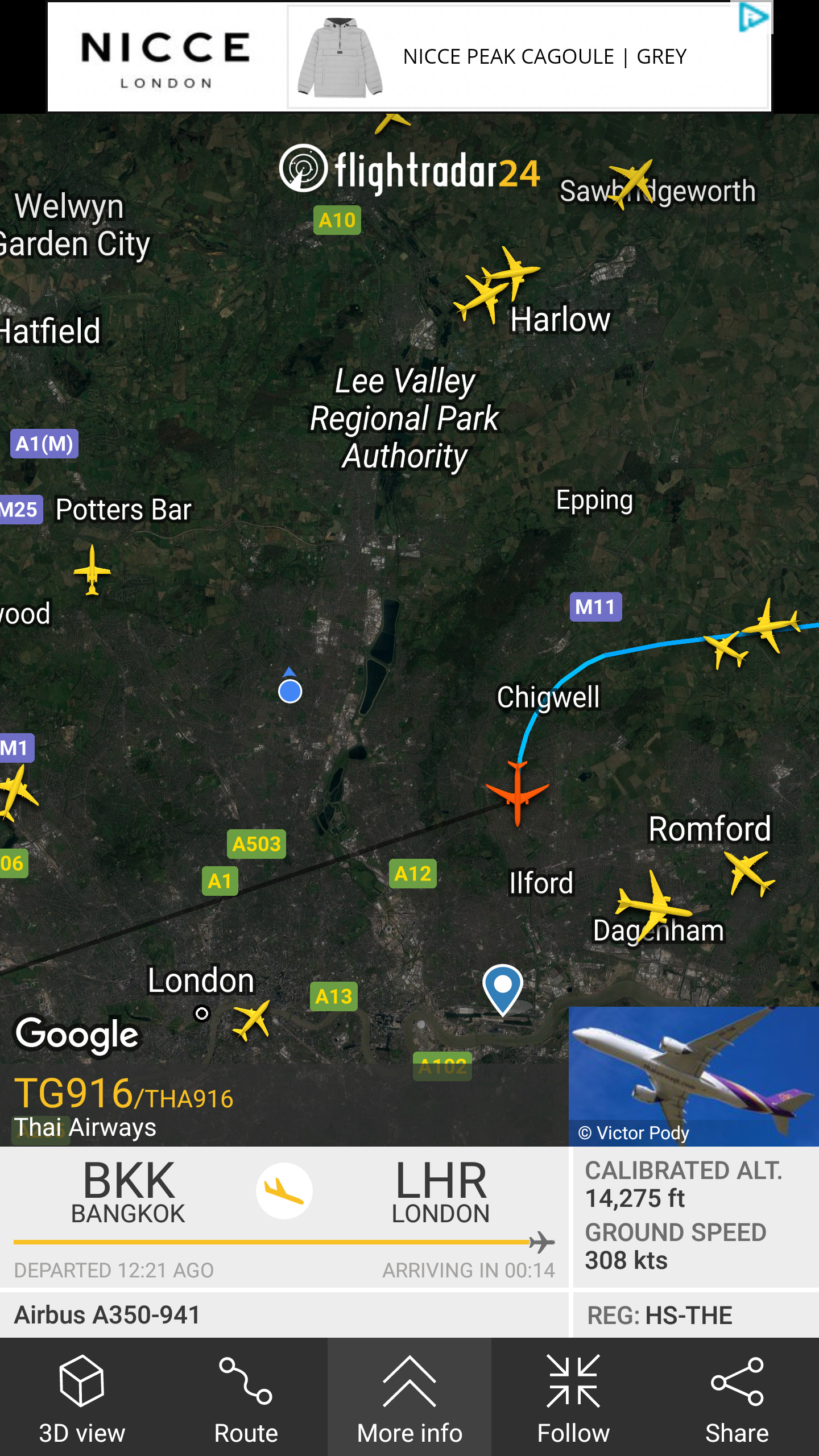The width and height of the screenshot is (819, 1456).
Task: Show the Route for flight TG916
Action: tap(246, 1397)
